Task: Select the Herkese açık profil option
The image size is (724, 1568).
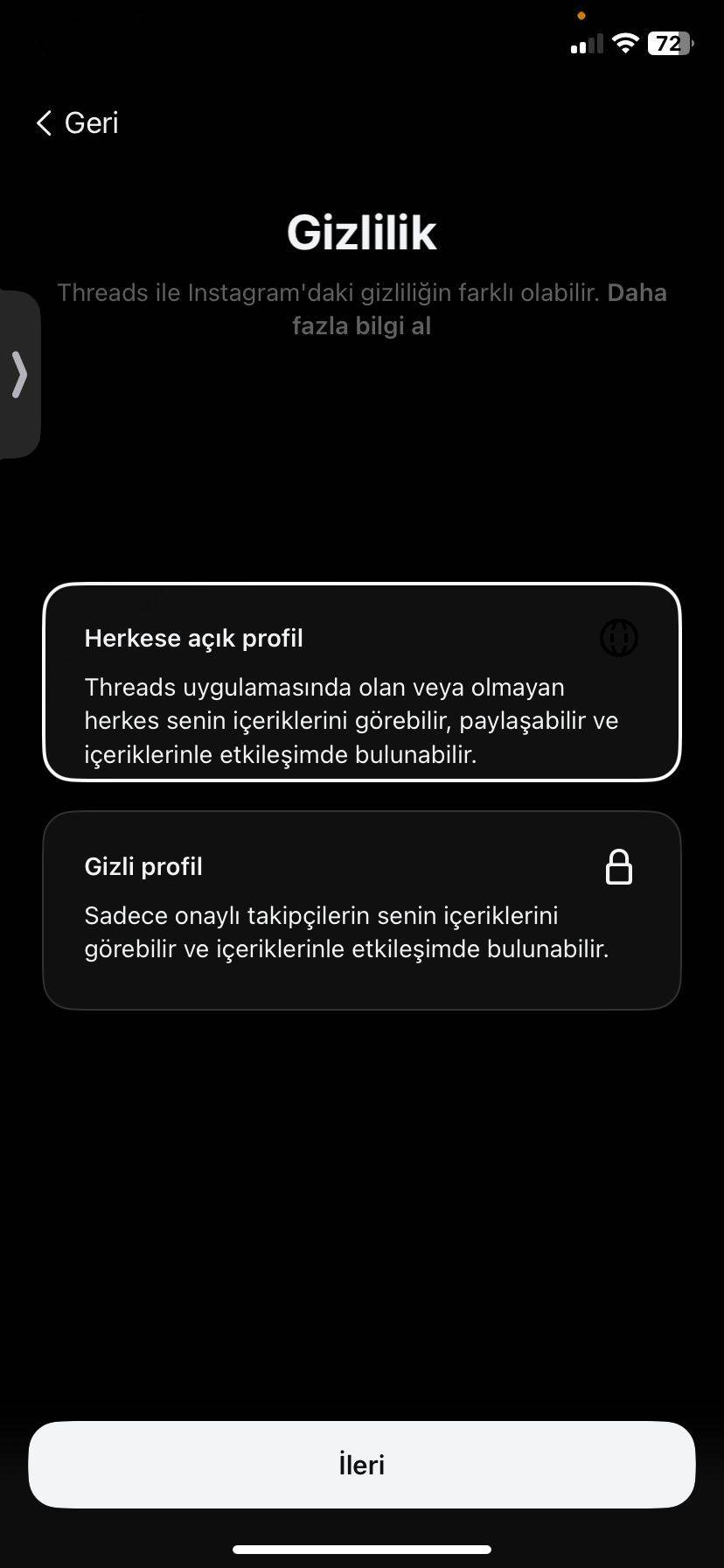Action: 362,680
